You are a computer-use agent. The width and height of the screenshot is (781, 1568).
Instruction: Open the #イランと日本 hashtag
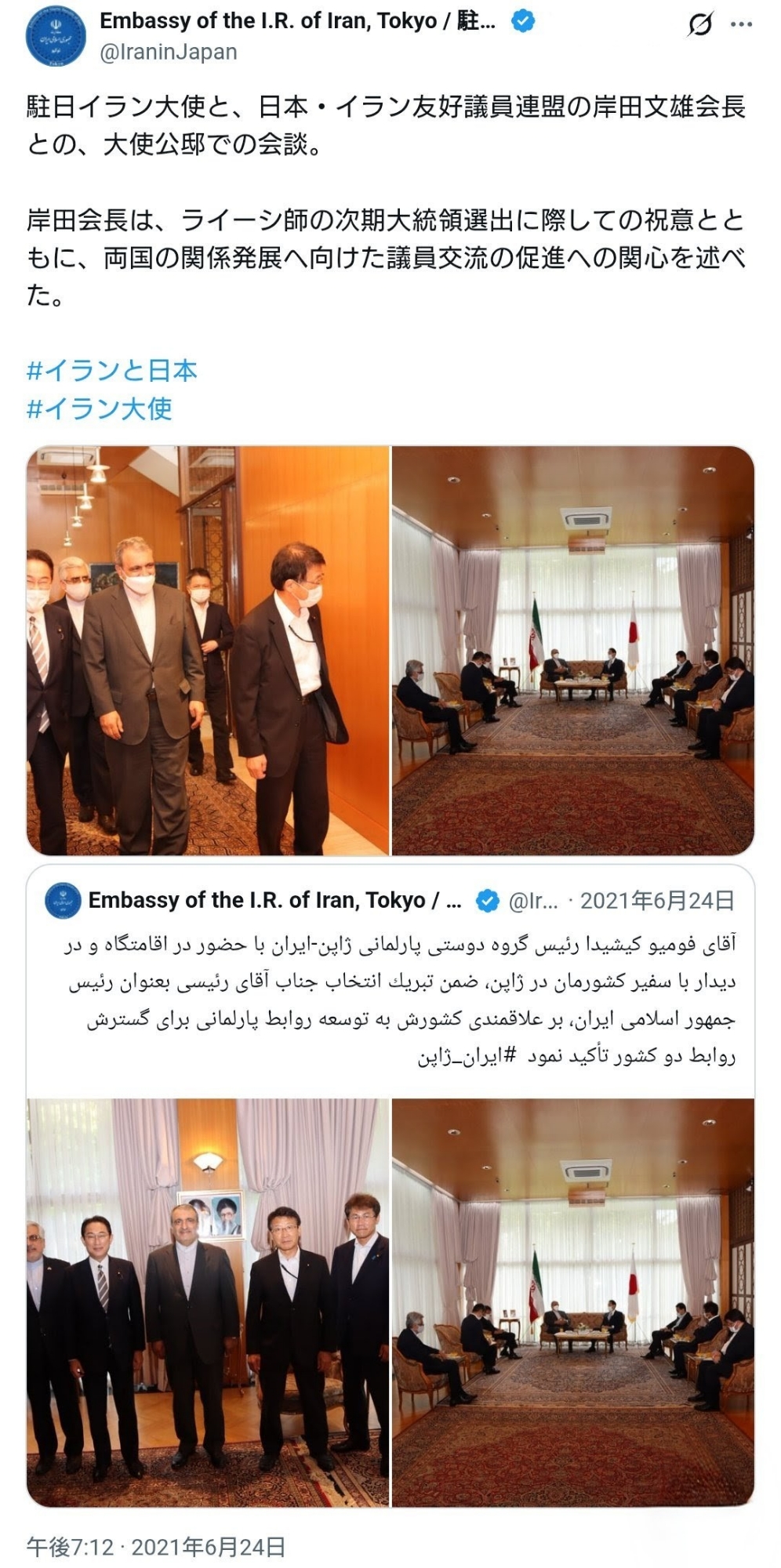pos(111,370)
